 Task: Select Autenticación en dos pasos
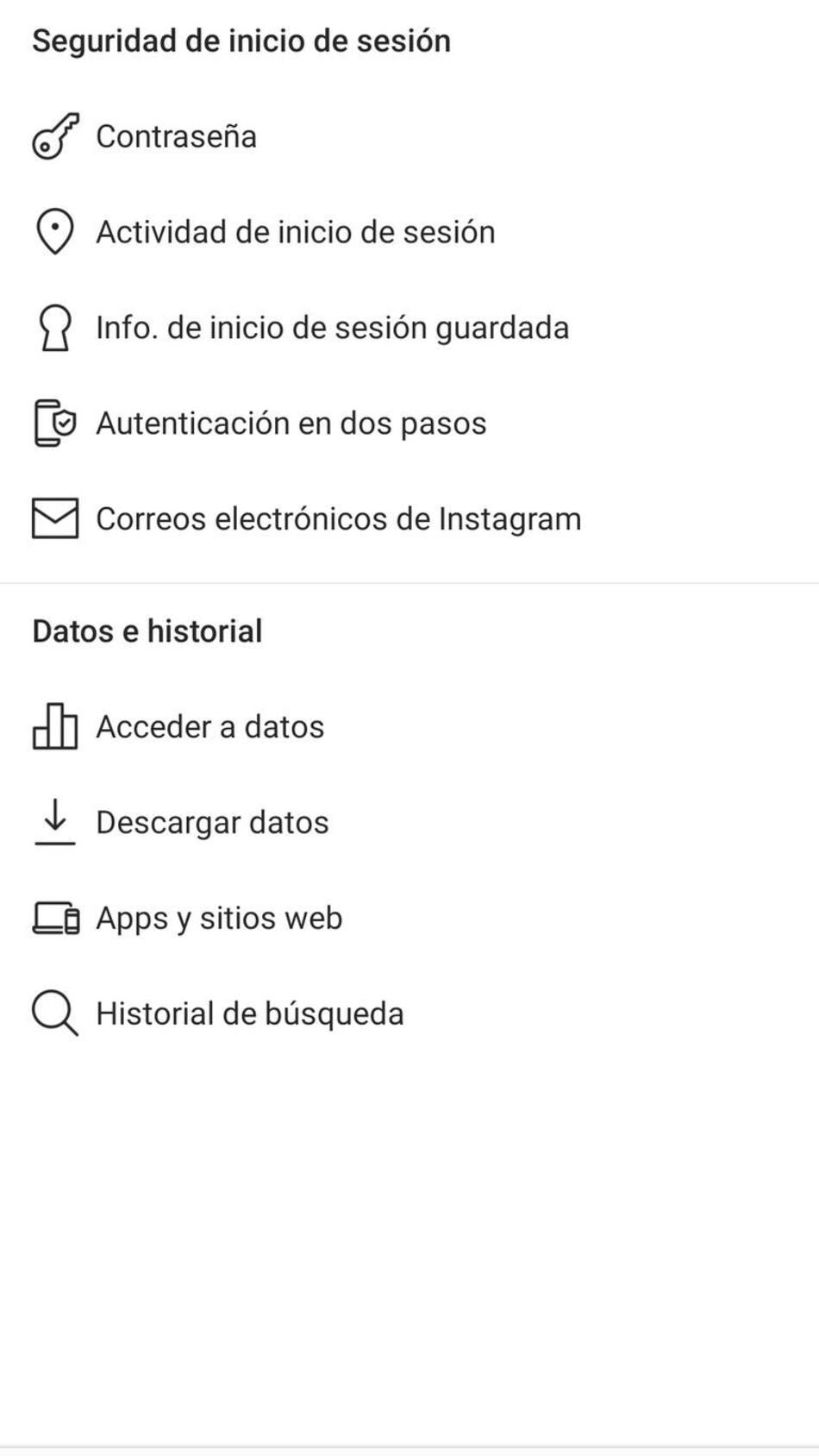pyautogui.click(x=291, y=424)
